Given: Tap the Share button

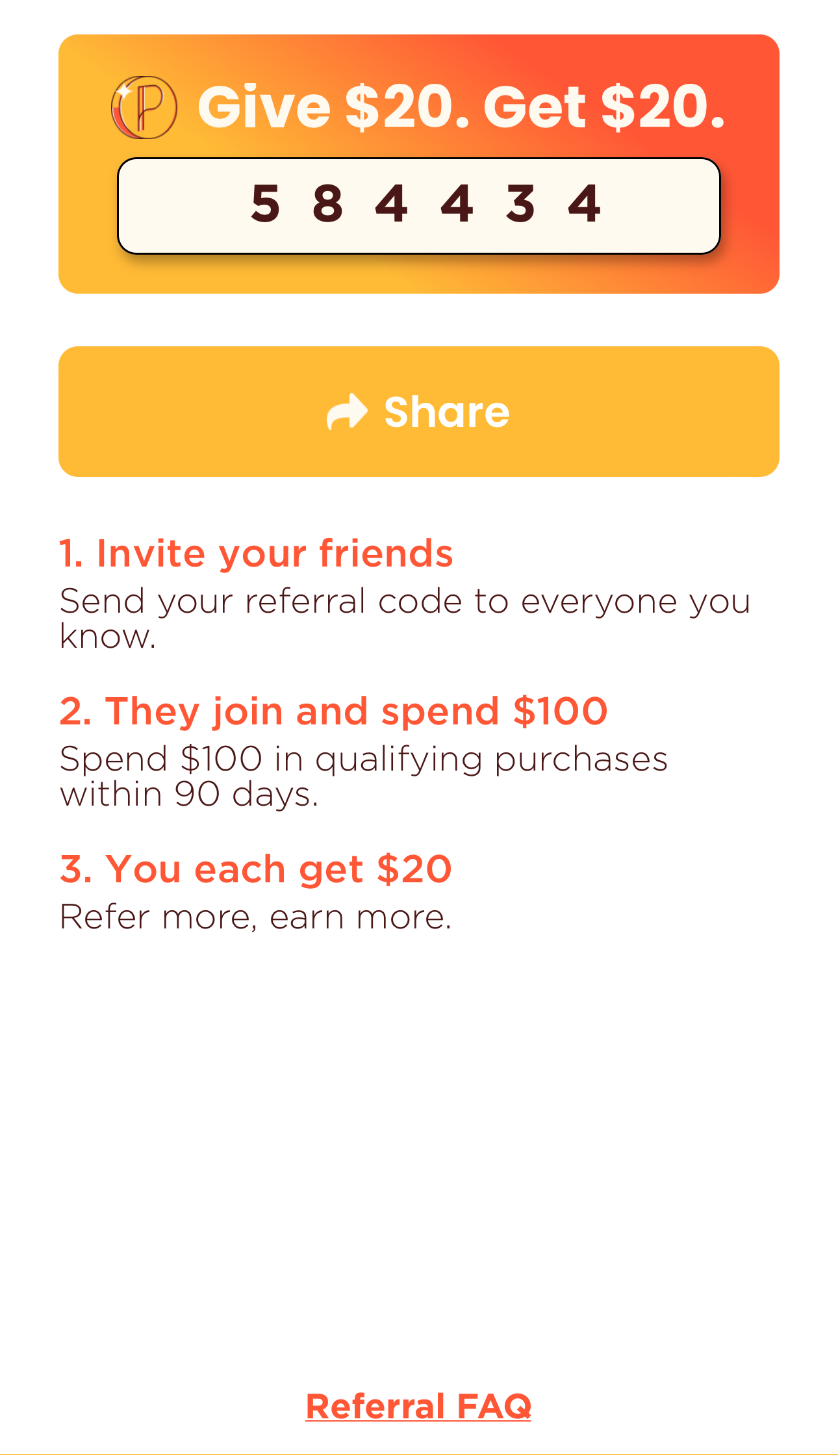Looking at the screenshot, I should [419, 411].
